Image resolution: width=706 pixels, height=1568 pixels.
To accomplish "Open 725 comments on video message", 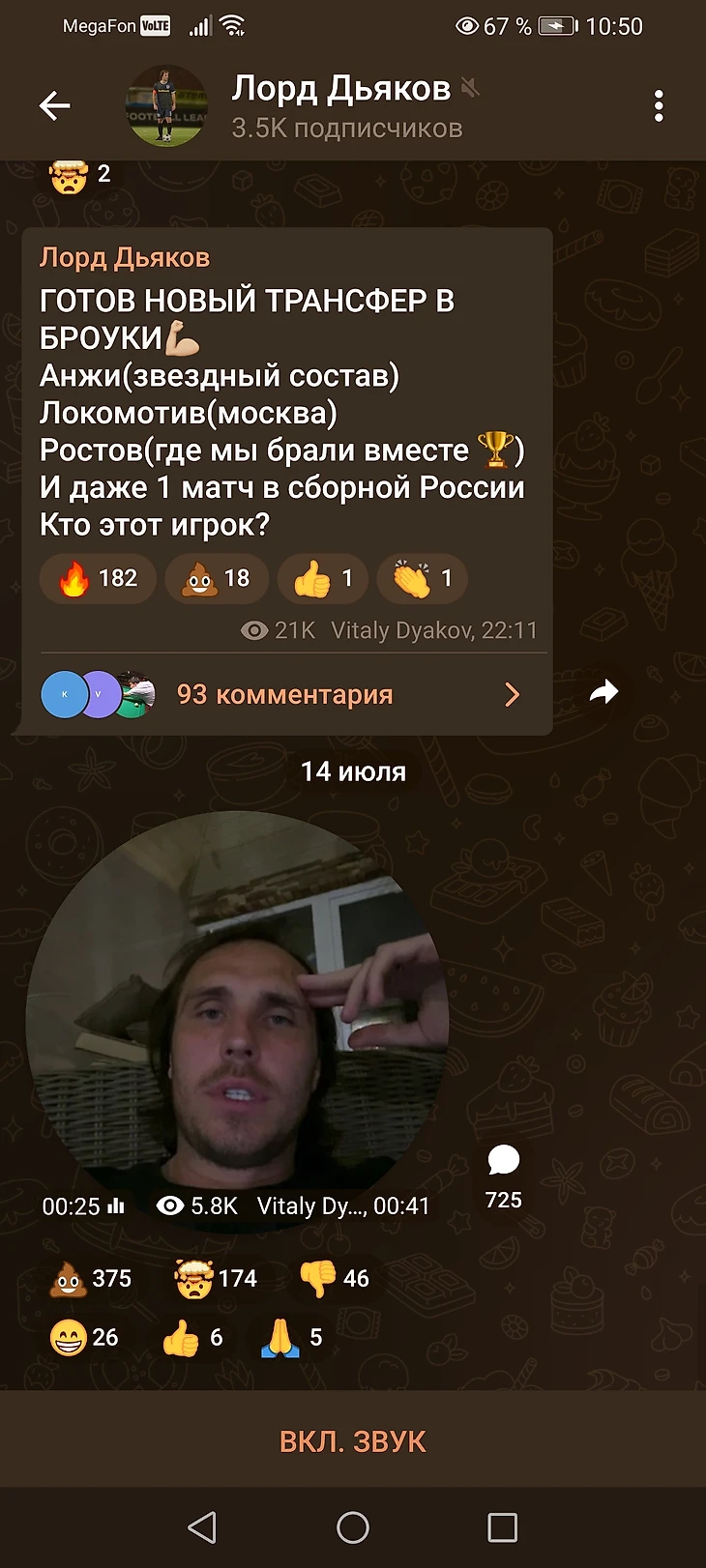I will click(x=503, y=1175).
